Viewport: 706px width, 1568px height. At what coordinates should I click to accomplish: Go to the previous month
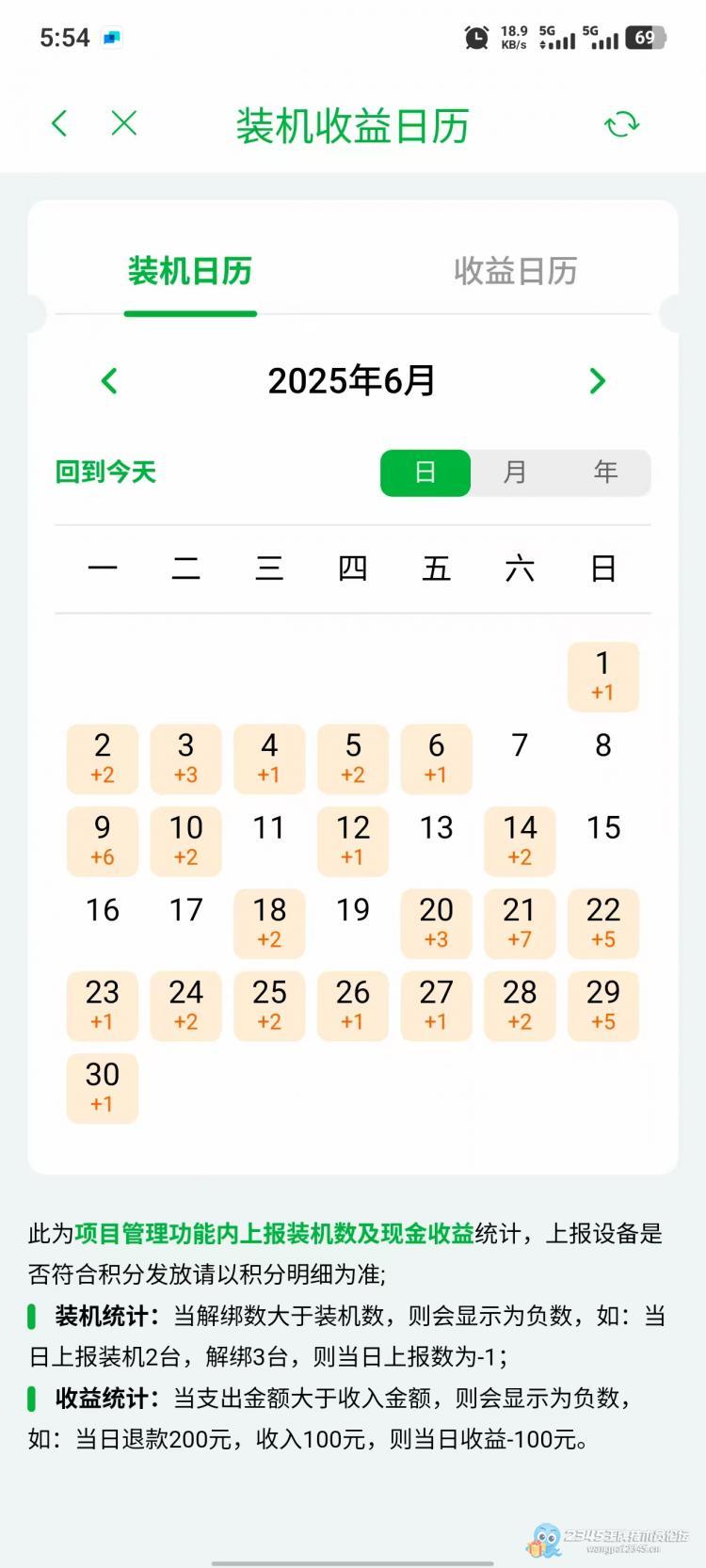109,381
